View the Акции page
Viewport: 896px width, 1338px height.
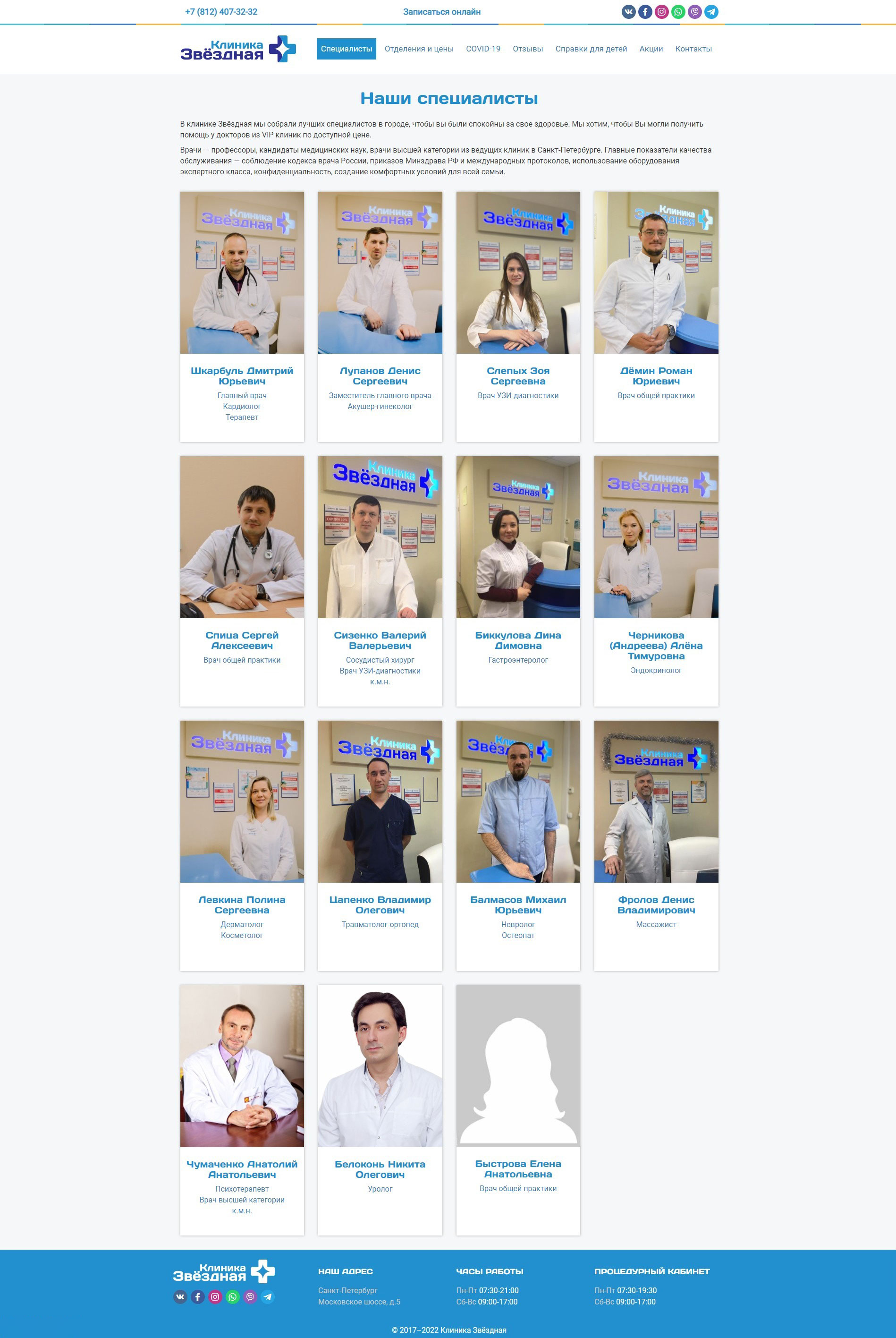coord(651,49)
